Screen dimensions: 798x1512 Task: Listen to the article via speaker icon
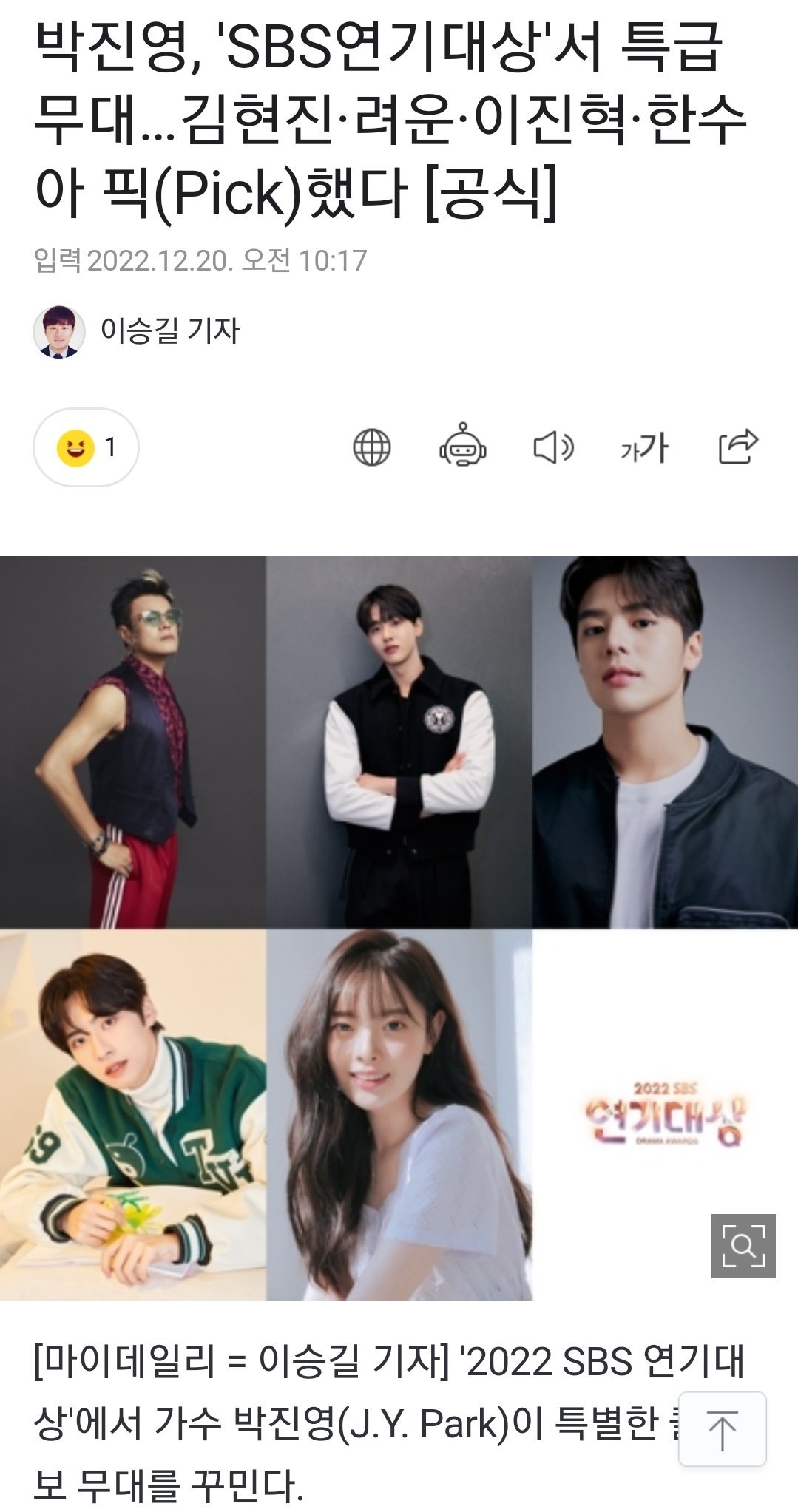click(x=553, y=447)
